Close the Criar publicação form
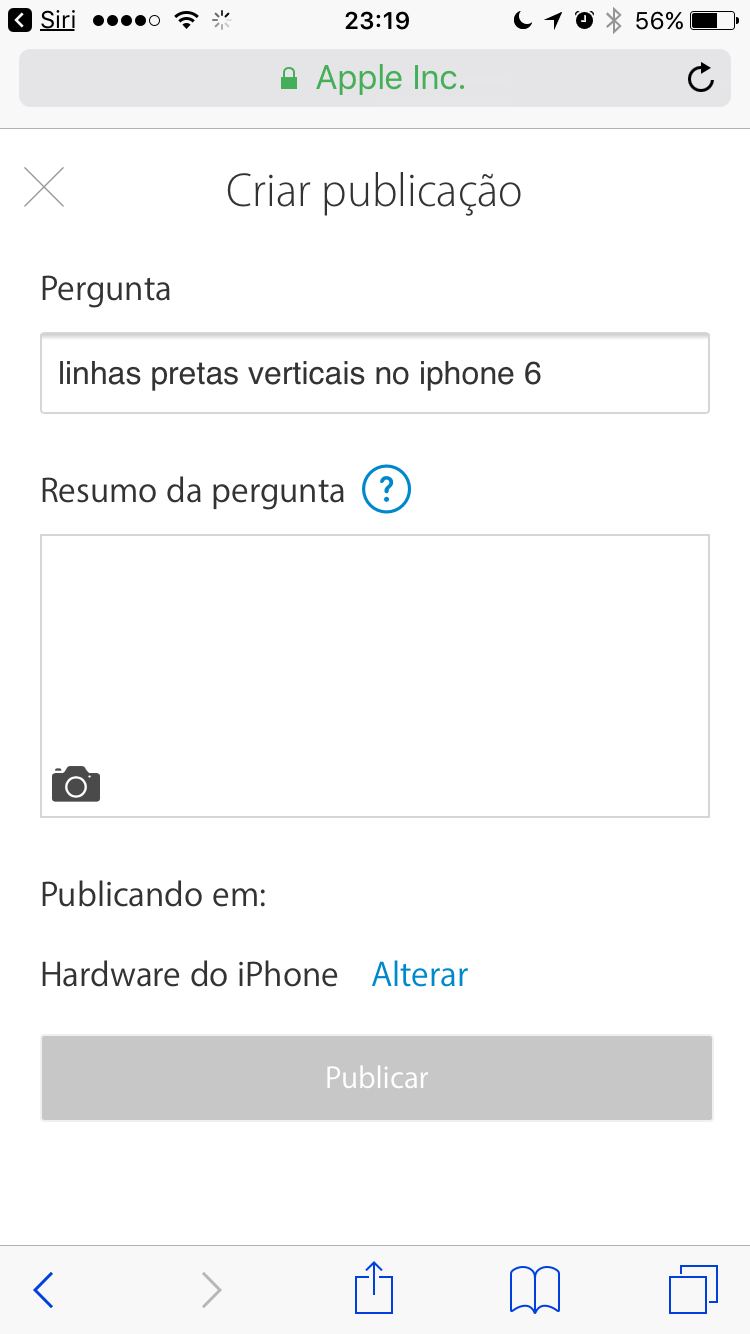Screen dimensions: 750x1334 coord(44,188)
